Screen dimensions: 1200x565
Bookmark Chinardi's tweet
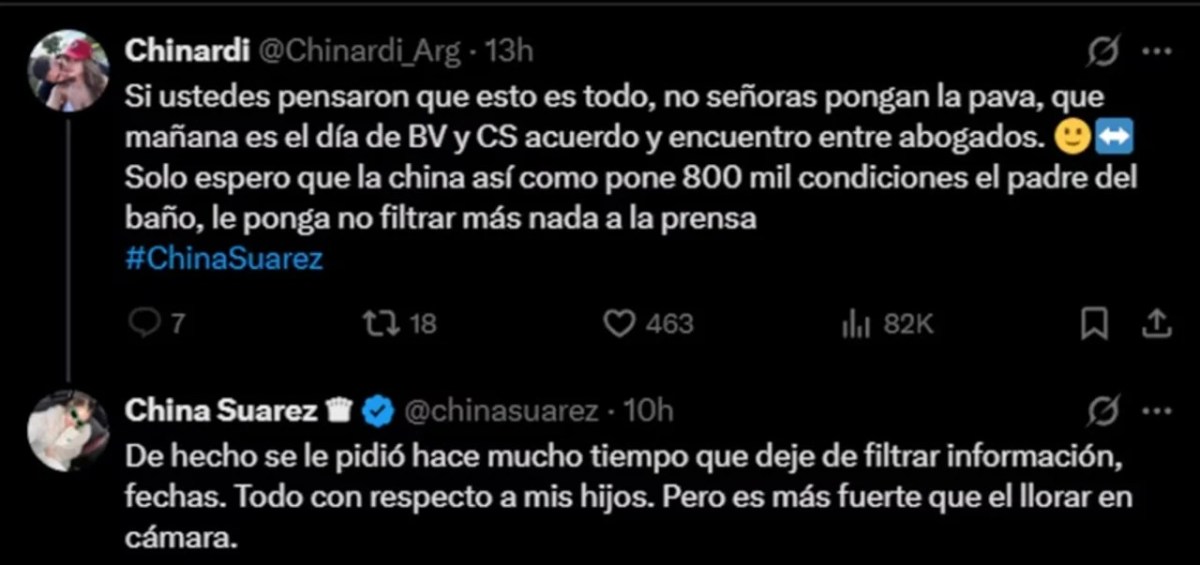(1096, 323)
